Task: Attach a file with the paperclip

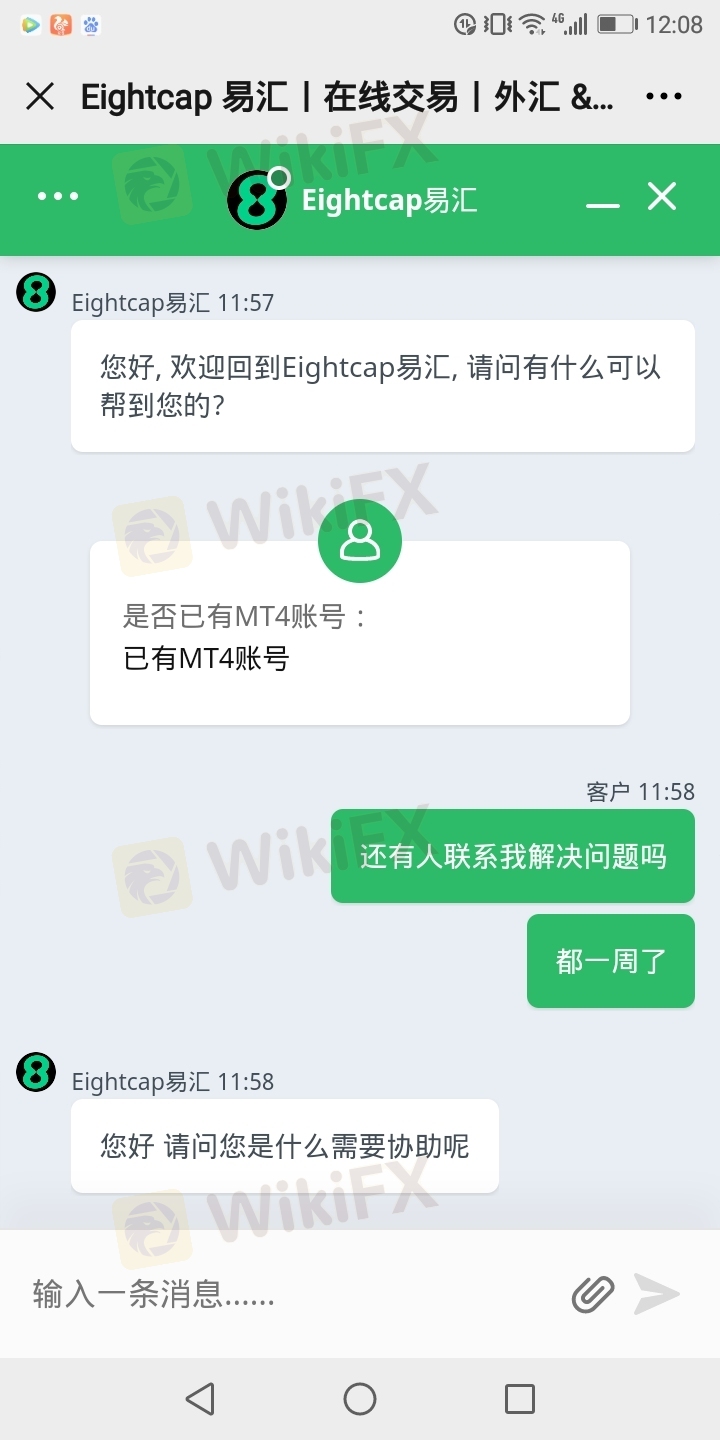Action: tap(592, 1294)
